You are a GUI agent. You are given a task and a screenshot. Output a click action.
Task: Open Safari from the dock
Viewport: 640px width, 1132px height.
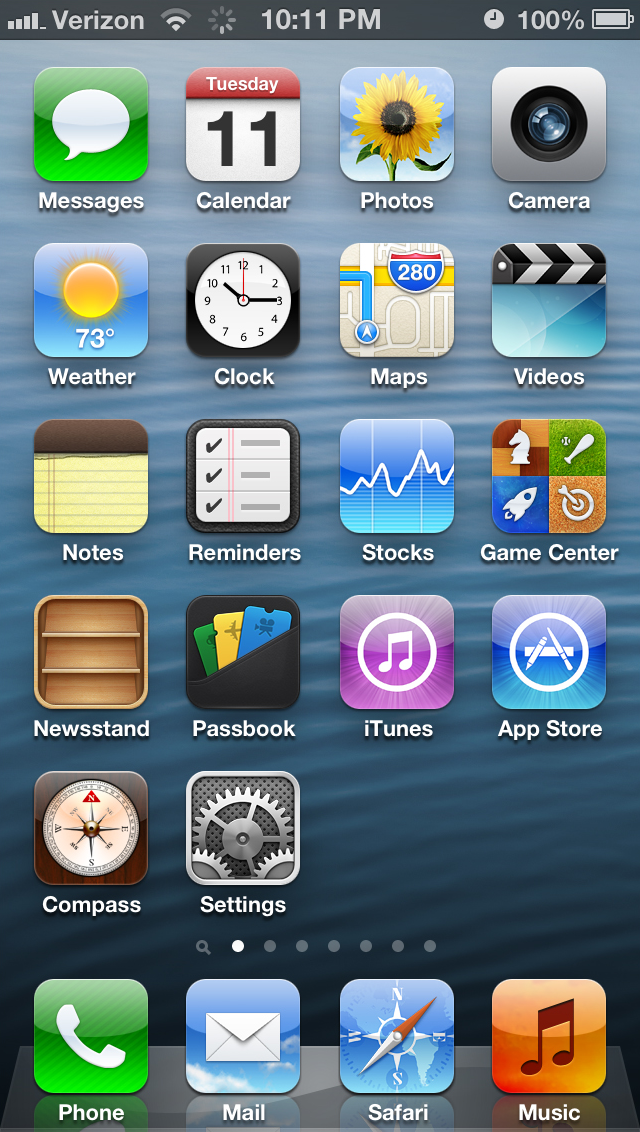pyautogui.click(x=397, y=1037)
